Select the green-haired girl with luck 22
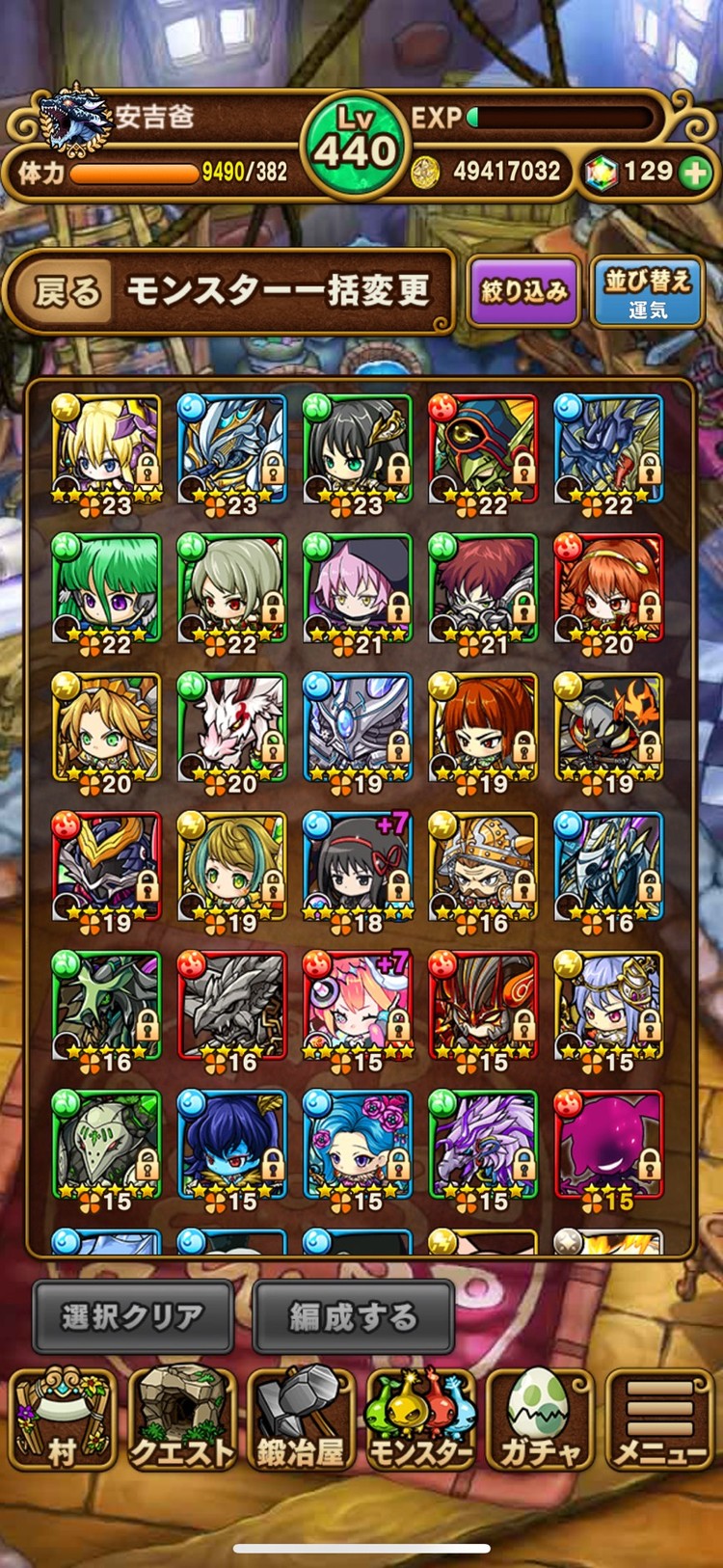Screen dimensions: 723x1568 pos(106,588)
